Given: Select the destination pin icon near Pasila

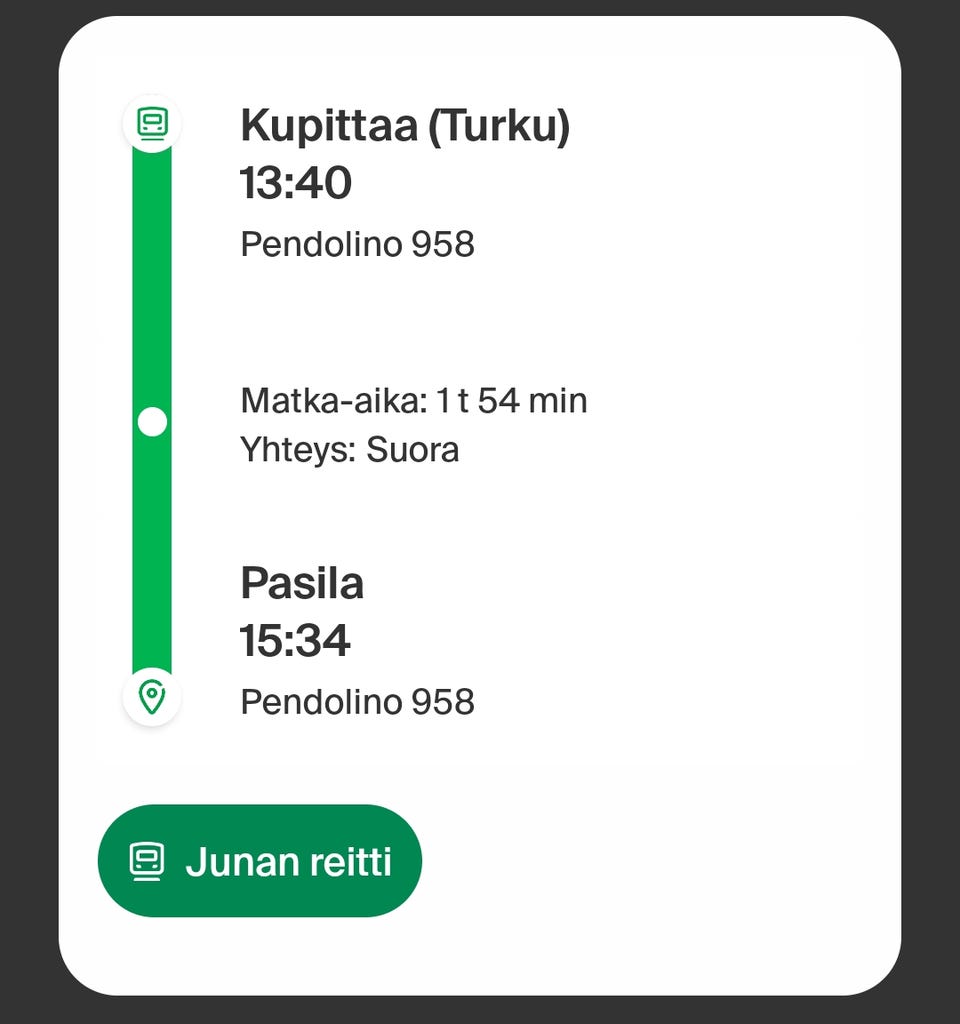Looking at the screenshot, I should coord(151,699).
